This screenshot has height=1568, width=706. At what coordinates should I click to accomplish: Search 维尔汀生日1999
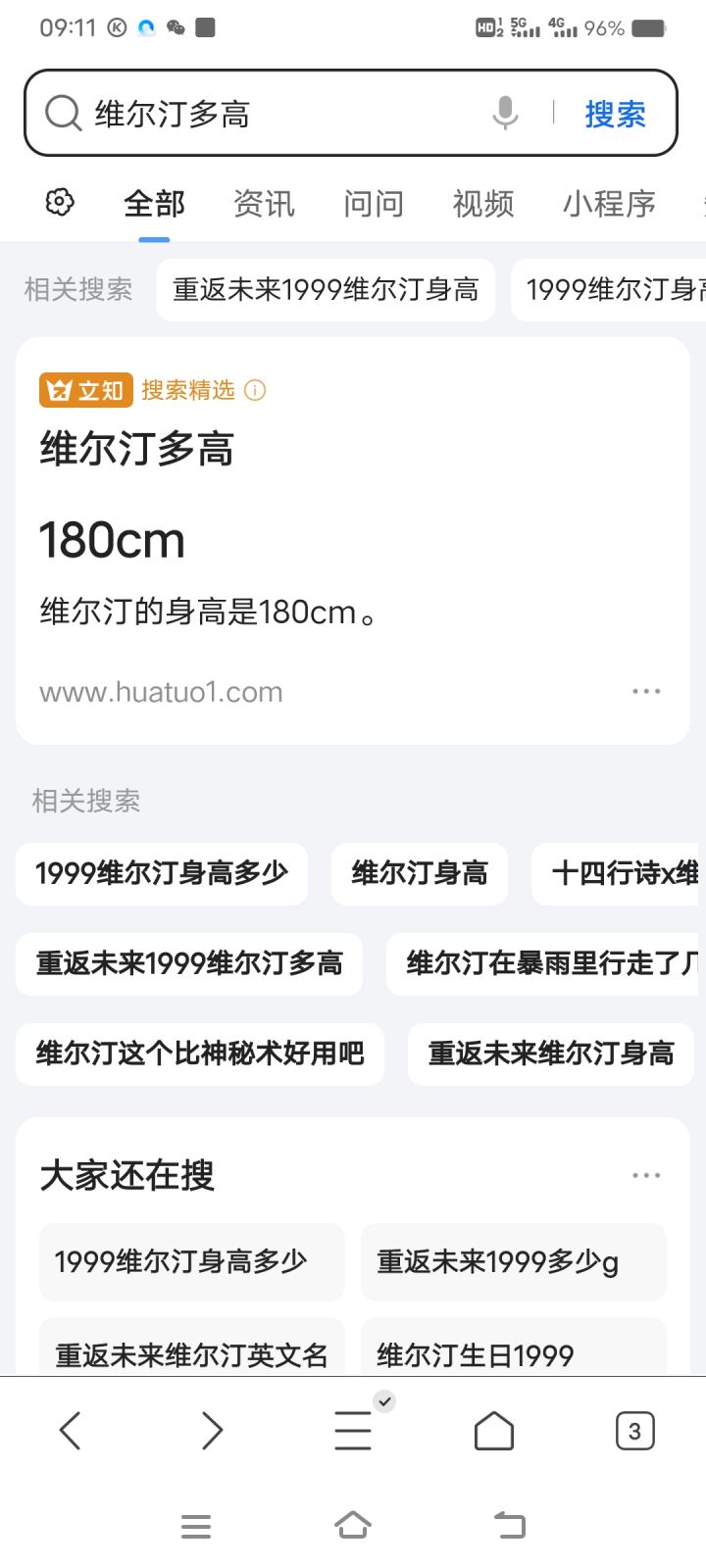coord(513,1354)
